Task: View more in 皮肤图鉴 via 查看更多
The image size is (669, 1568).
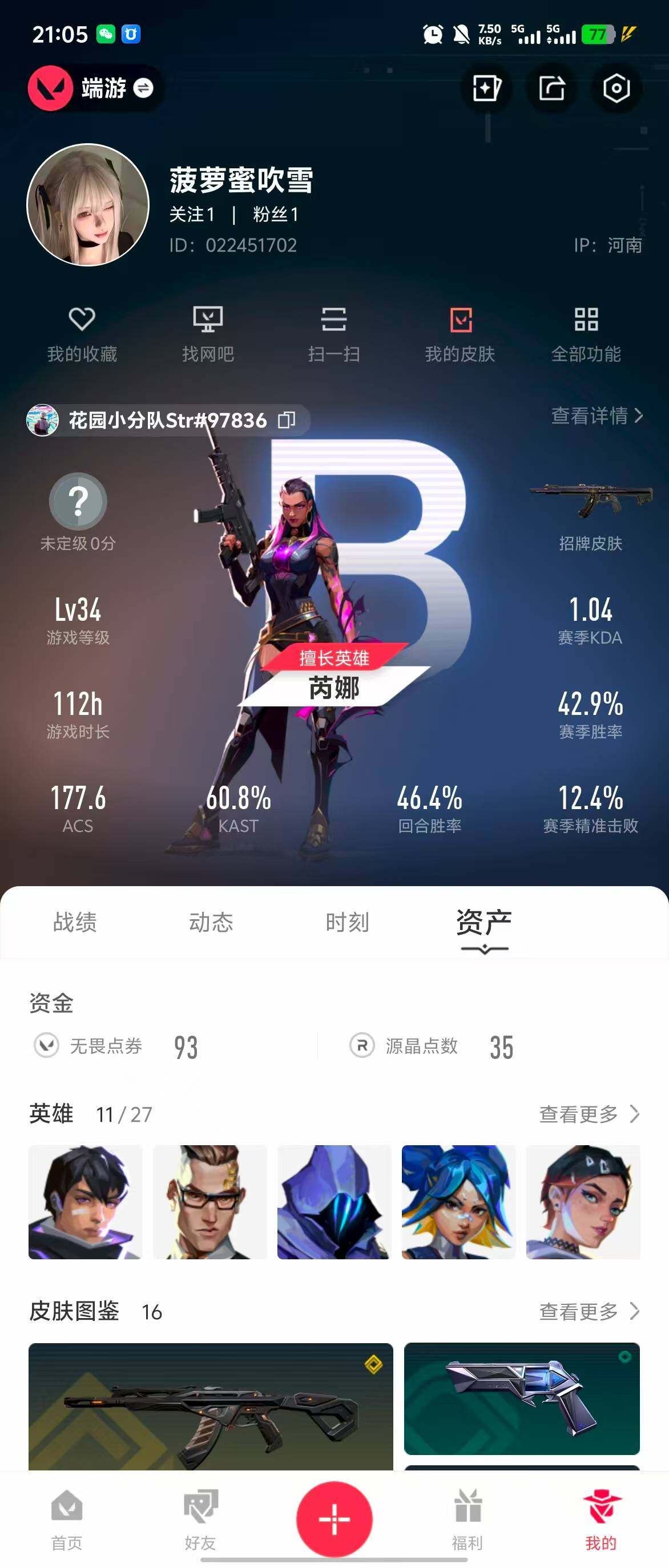Action: [x=589, y=1311]
